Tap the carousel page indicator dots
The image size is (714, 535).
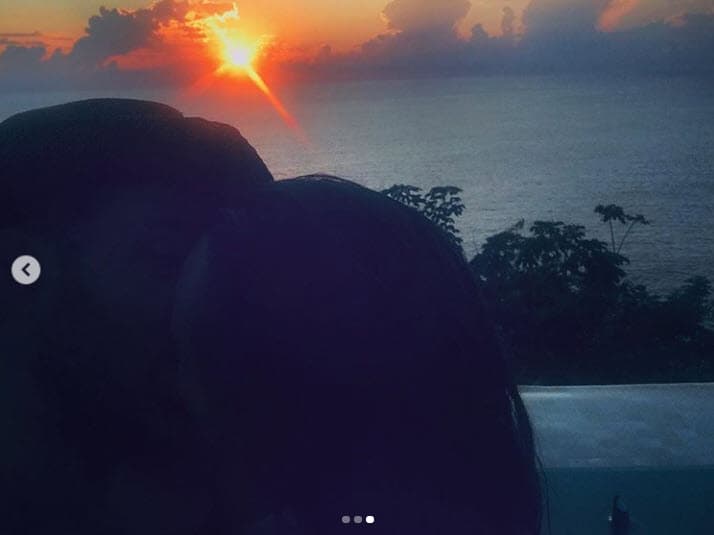pyautogui.click(x=357, y=519)
